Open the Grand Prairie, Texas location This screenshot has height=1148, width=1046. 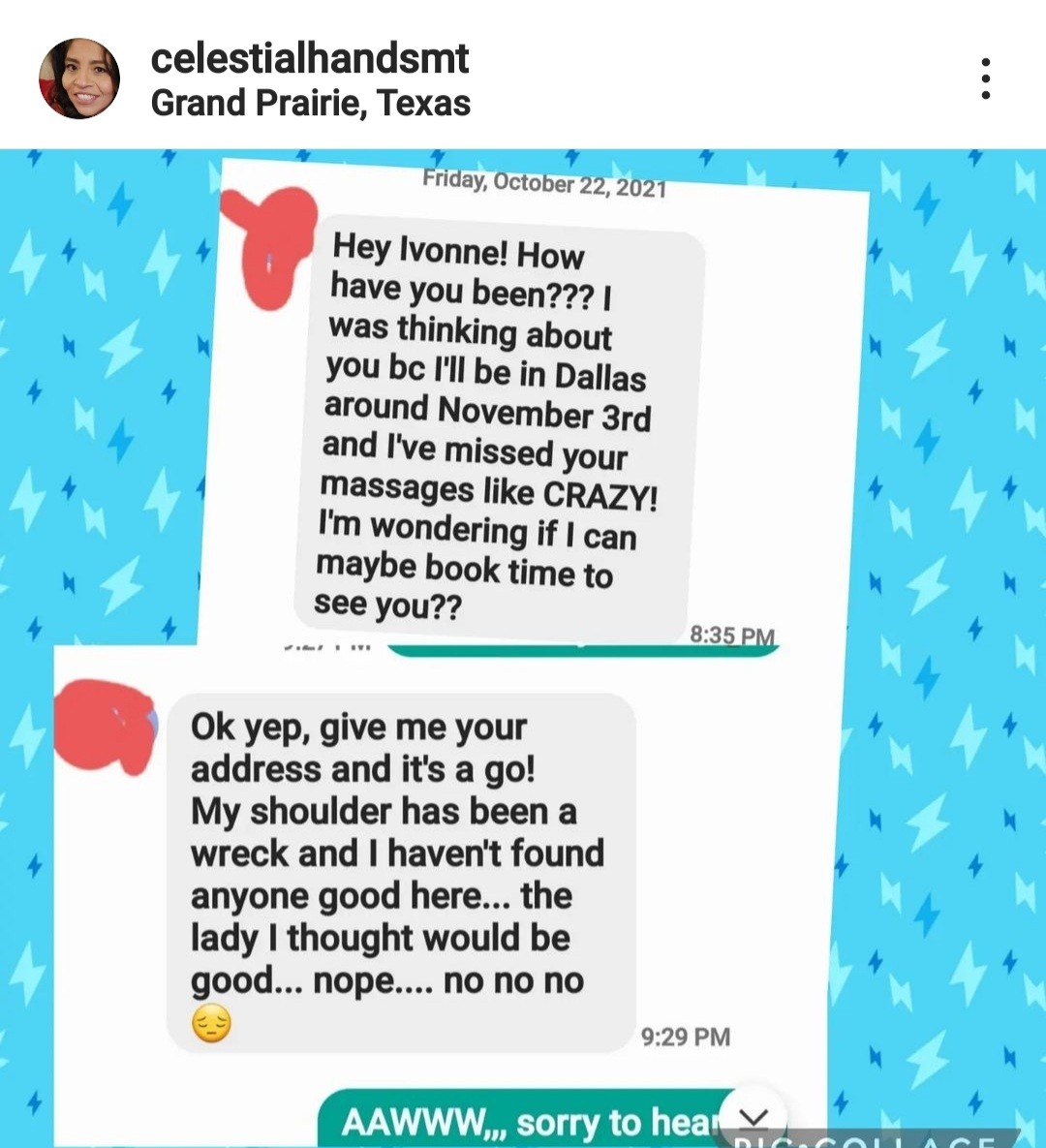pyautogui.click(x=310, y=103)
